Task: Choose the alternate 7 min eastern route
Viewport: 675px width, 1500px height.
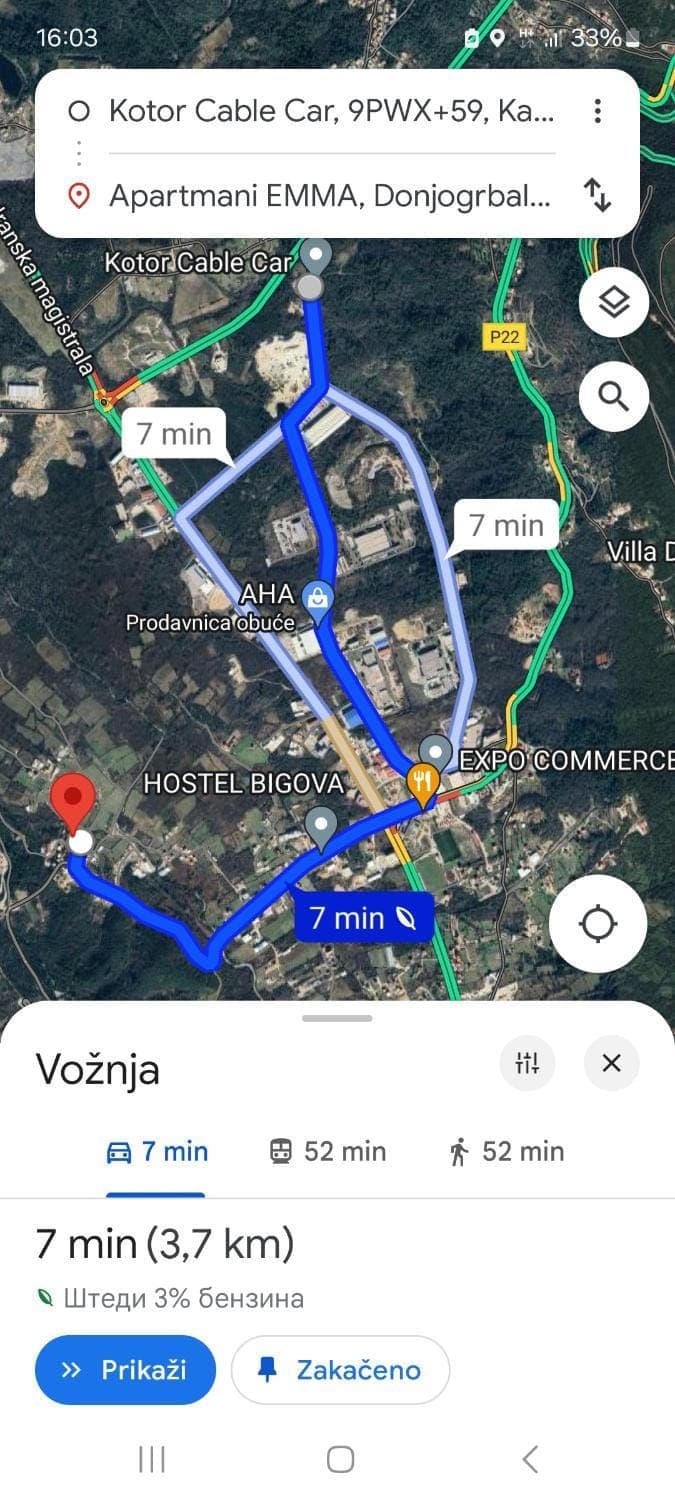Action: pos(506,525)
